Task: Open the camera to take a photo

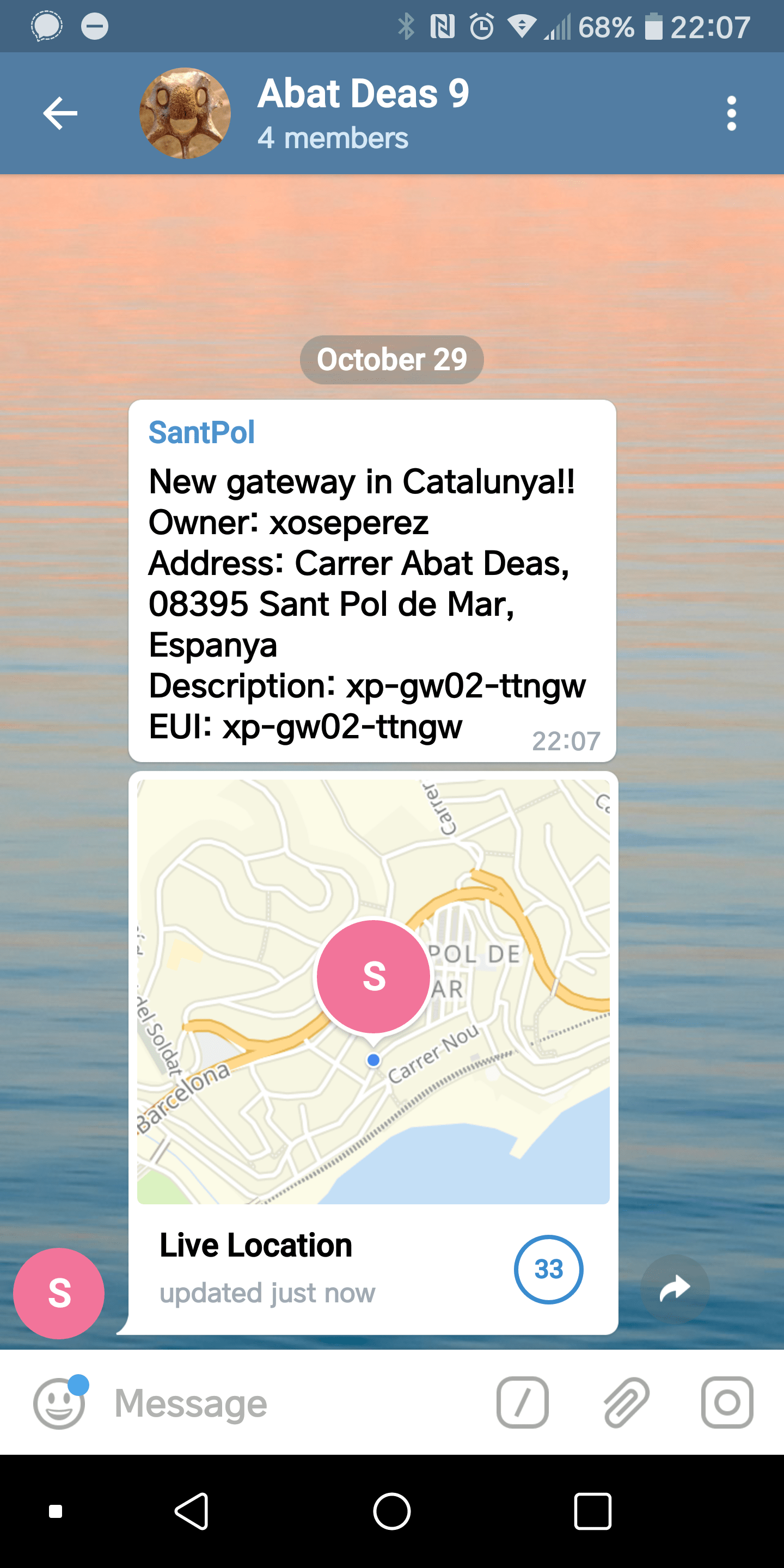Action: 727,1402
